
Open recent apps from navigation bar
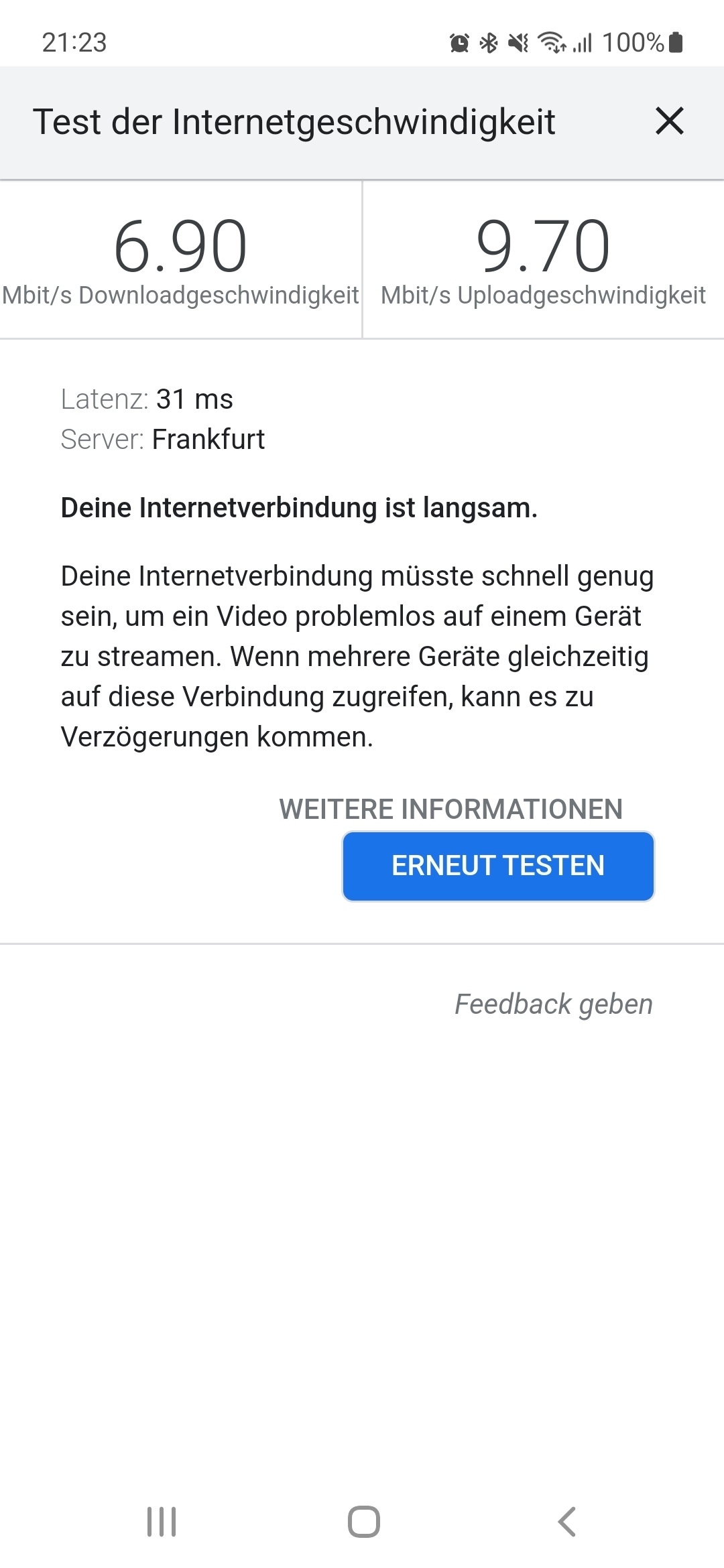click(162, 1521)
